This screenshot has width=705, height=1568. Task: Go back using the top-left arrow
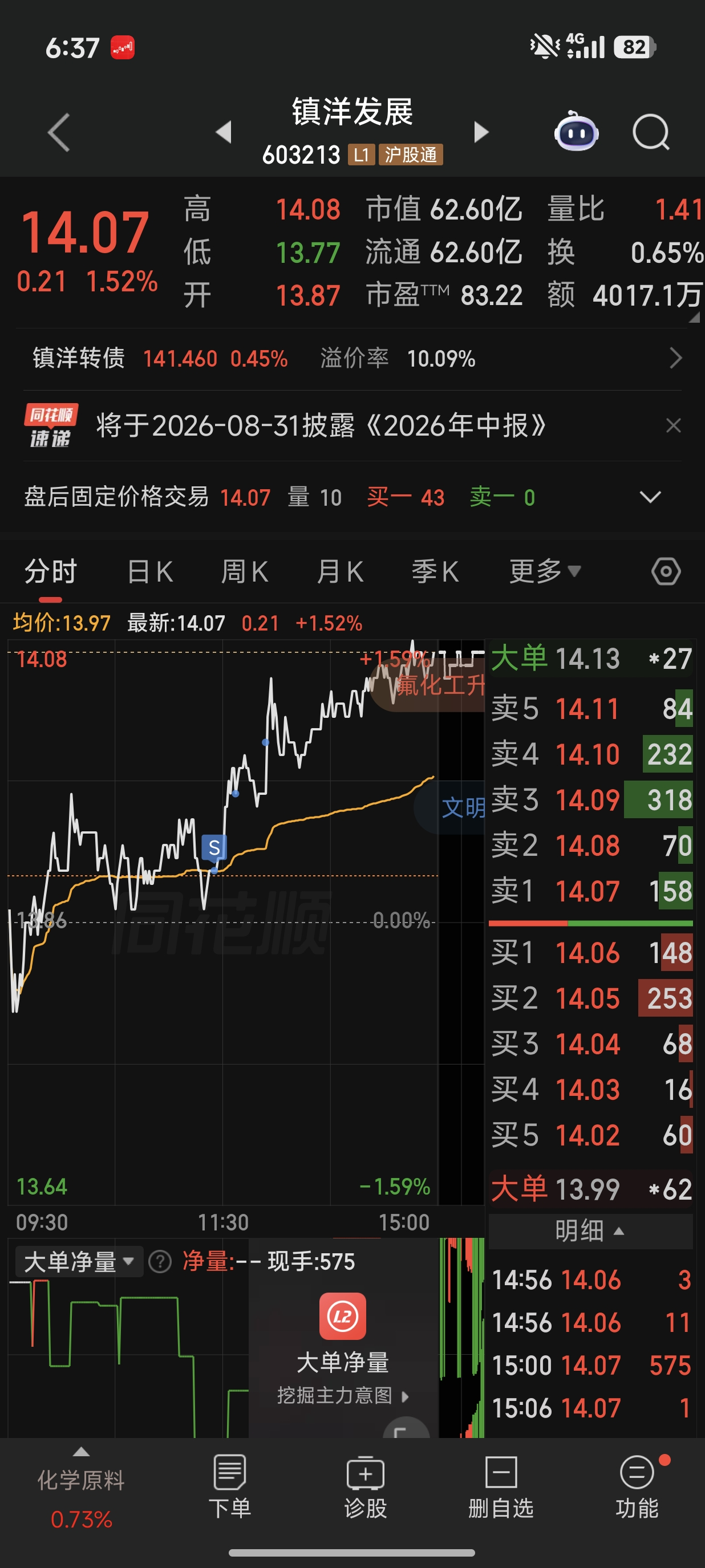[x=59, y=132]
